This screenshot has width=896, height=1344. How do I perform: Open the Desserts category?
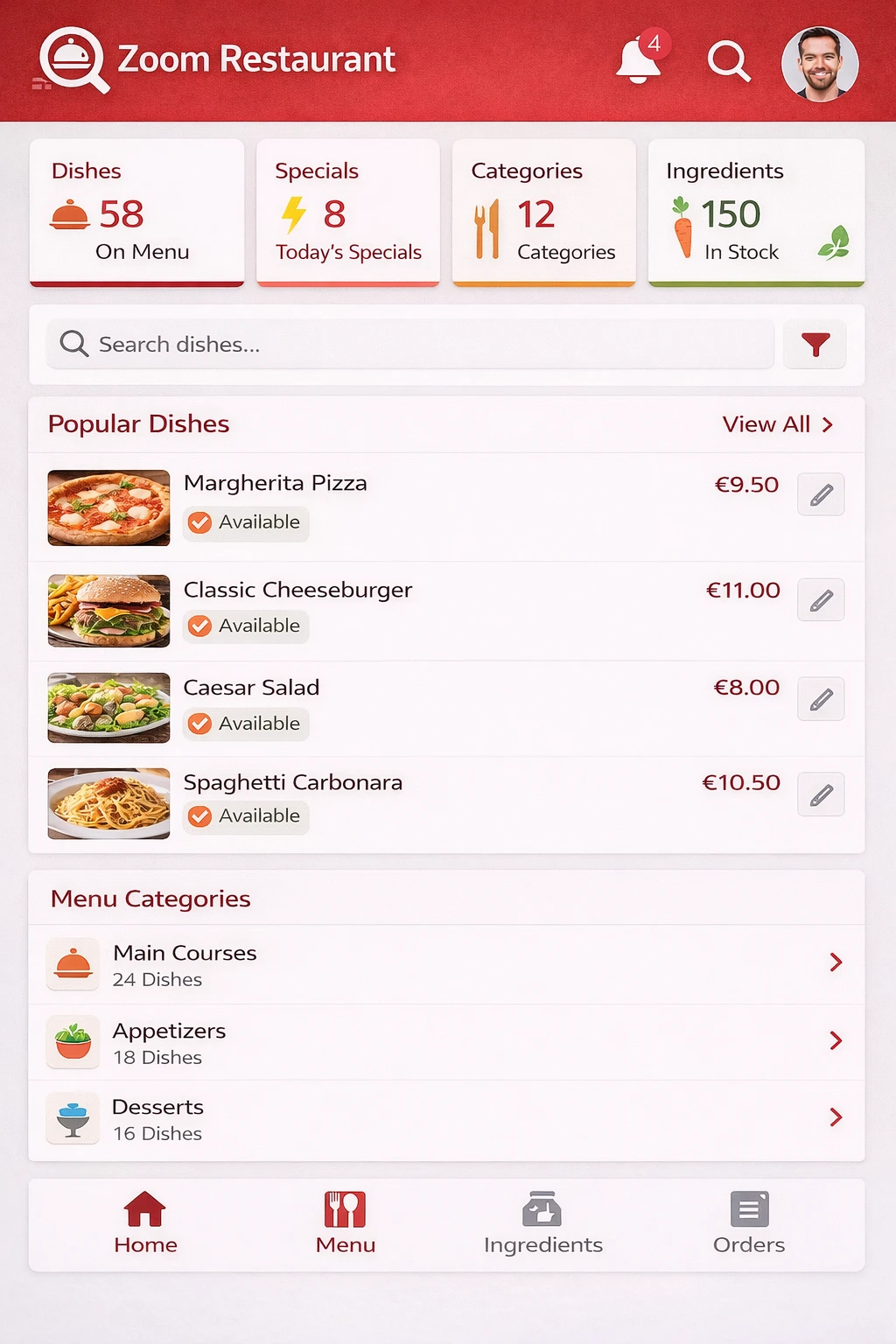pos(446,1119)
